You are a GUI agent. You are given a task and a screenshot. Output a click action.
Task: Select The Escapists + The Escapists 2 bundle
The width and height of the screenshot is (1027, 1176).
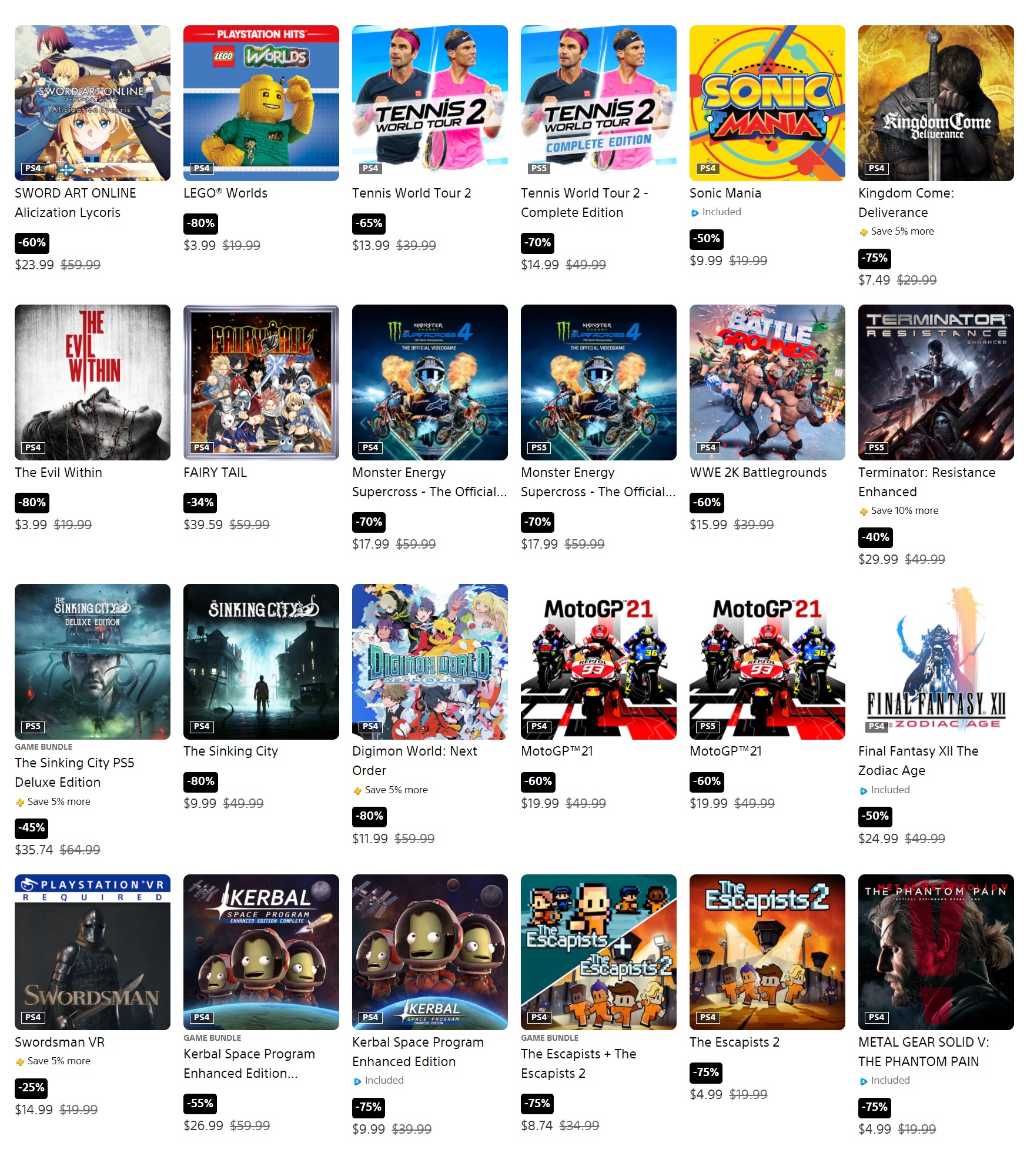598,952
